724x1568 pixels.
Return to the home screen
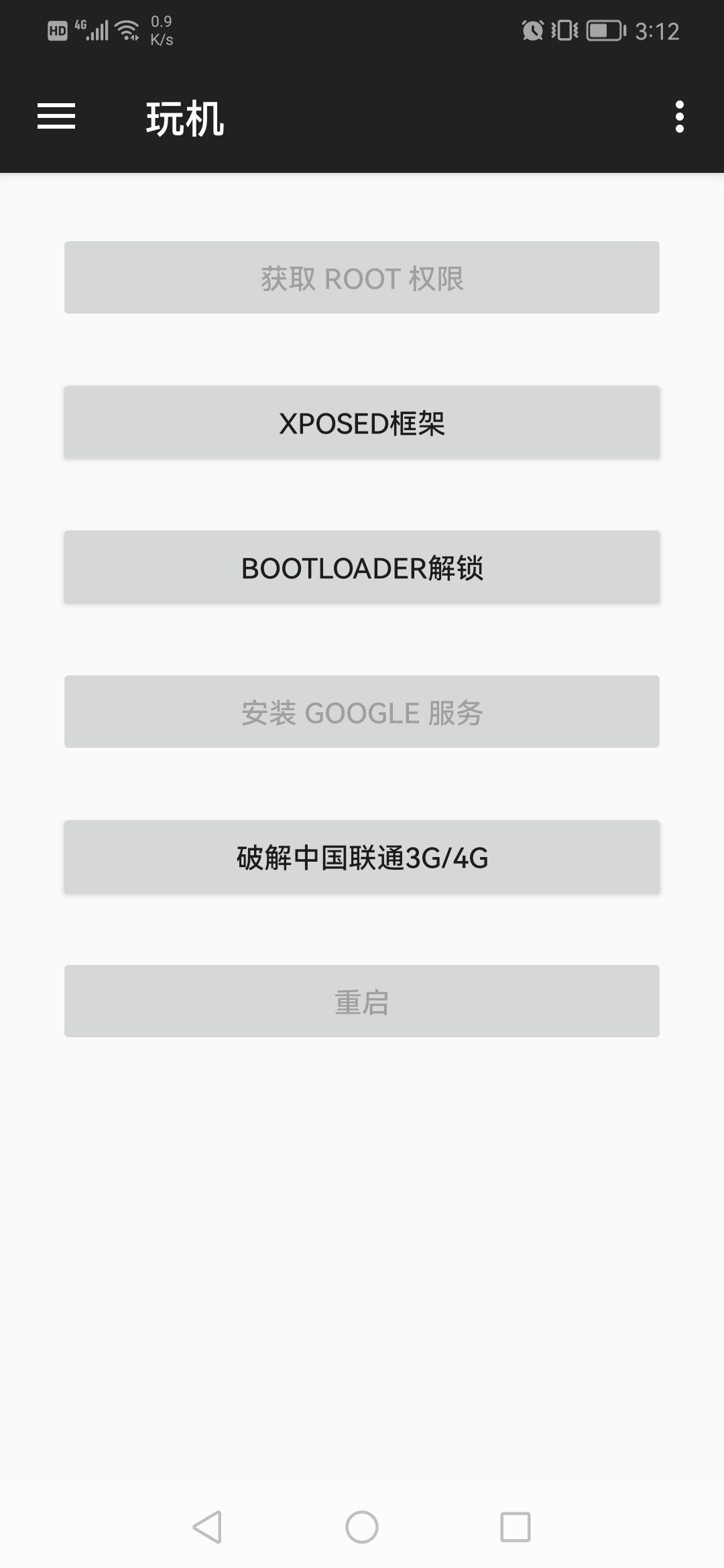coord(362,1527)
